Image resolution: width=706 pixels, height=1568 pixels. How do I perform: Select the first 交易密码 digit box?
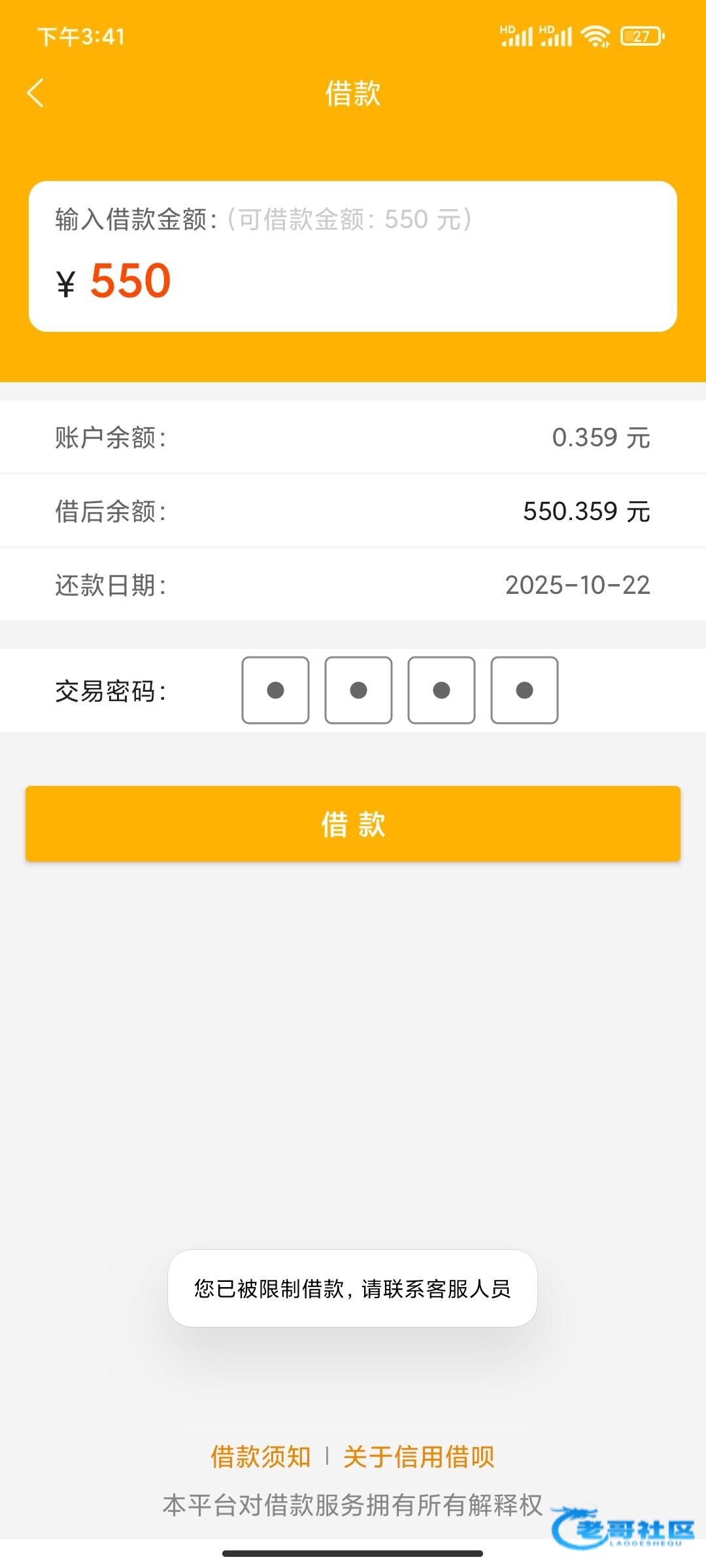pyautogui.click(x=275, y=691)
